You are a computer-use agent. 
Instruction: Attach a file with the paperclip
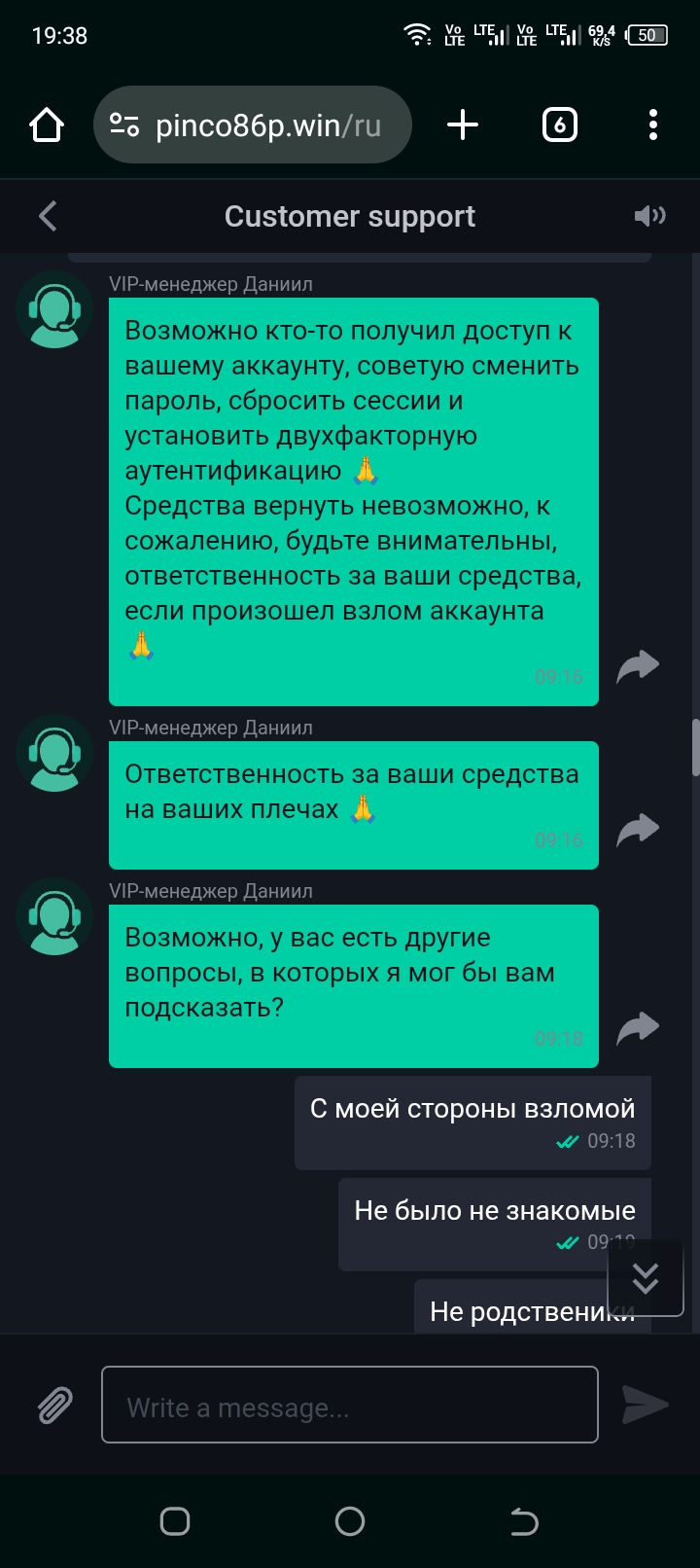(55, 1405)
